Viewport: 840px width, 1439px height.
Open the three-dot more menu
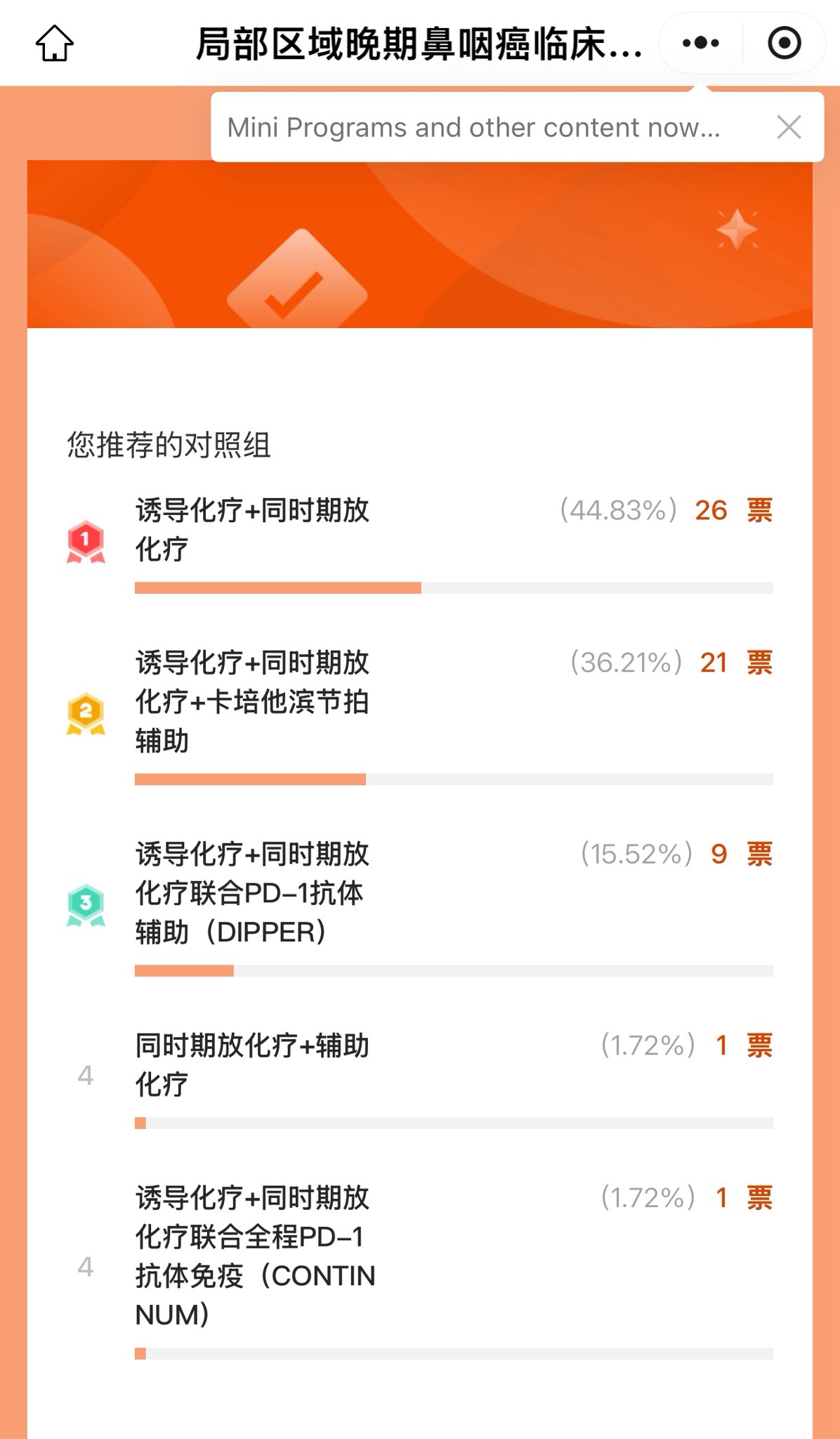700,44
